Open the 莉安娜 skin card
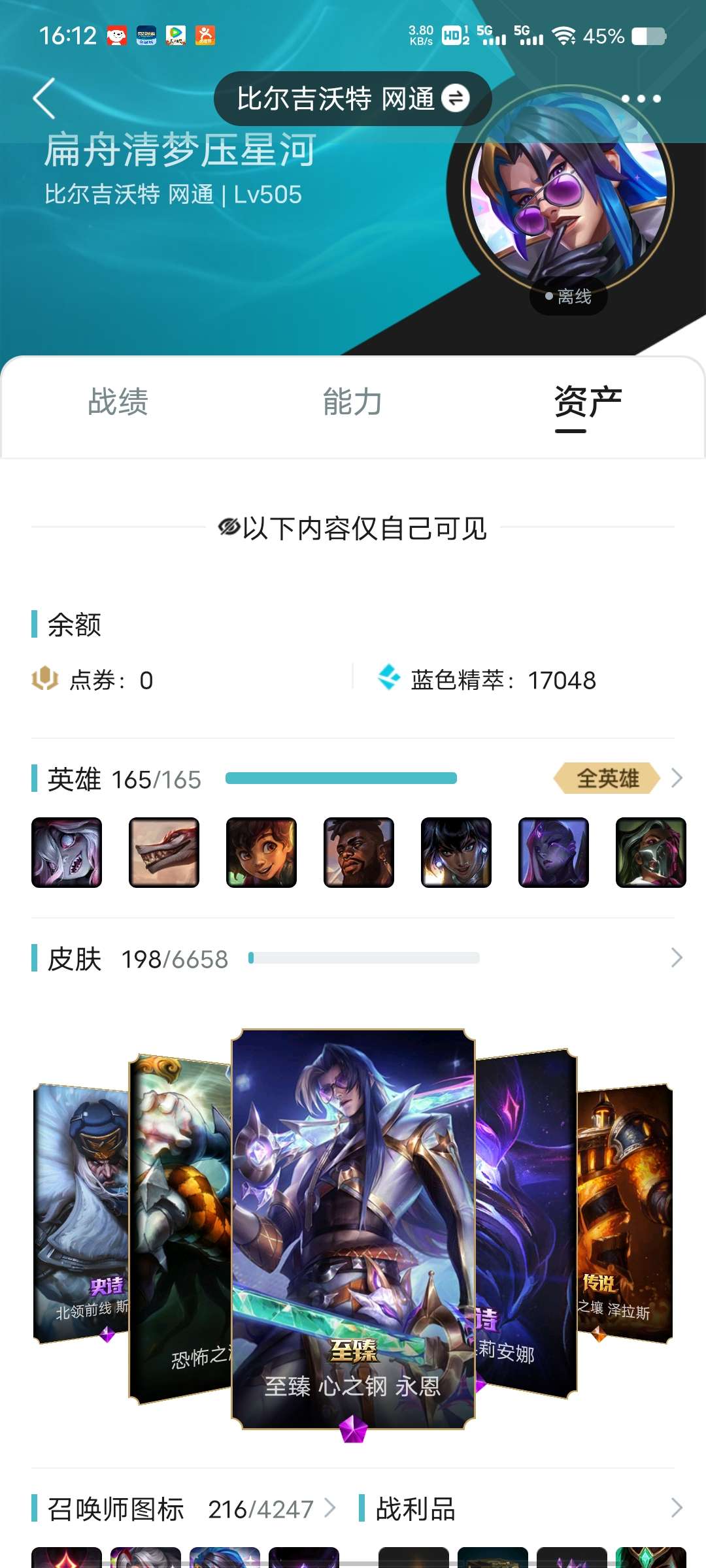Screen dimensions: 706x1568 click(x=526, y=1222)
